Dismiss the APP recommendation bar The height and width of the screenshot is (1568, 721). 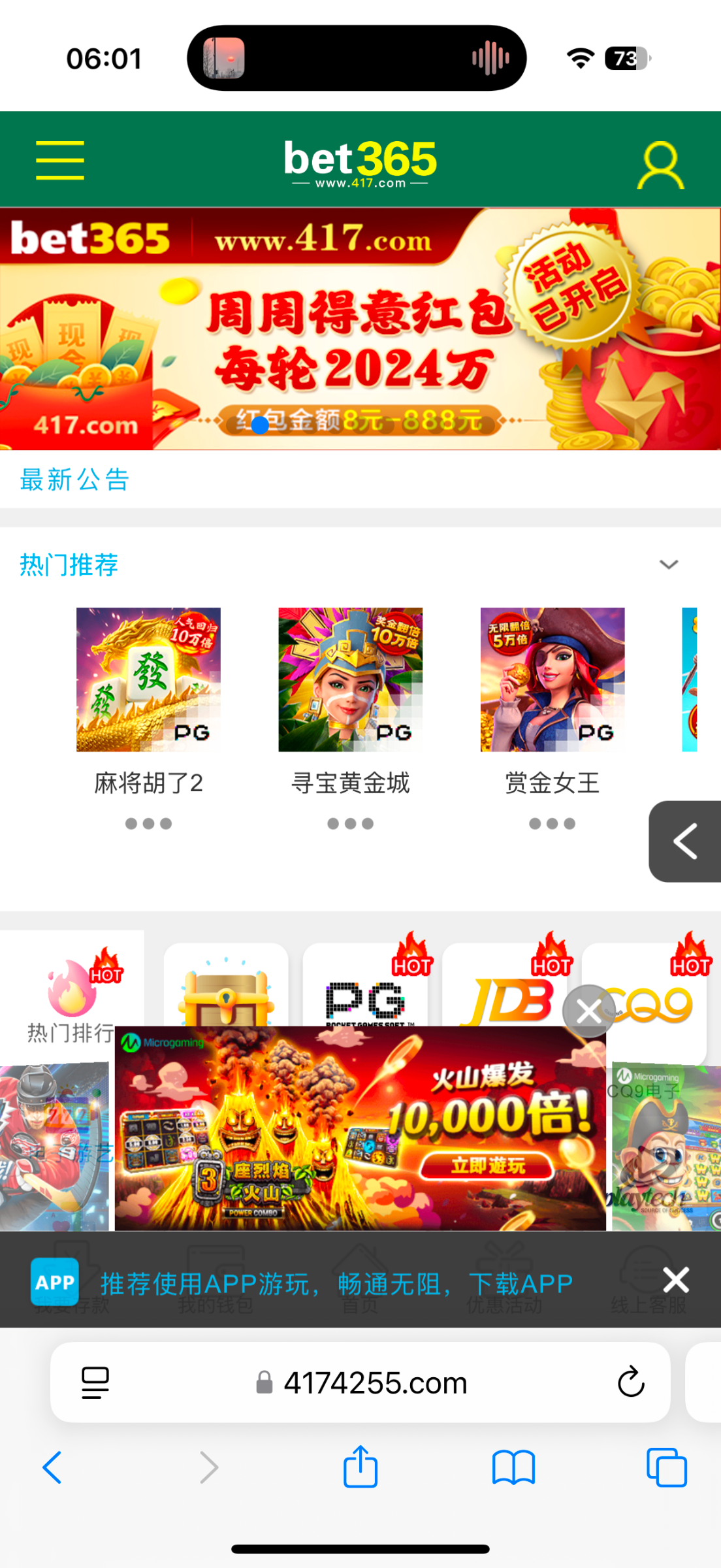point(676,1280)
